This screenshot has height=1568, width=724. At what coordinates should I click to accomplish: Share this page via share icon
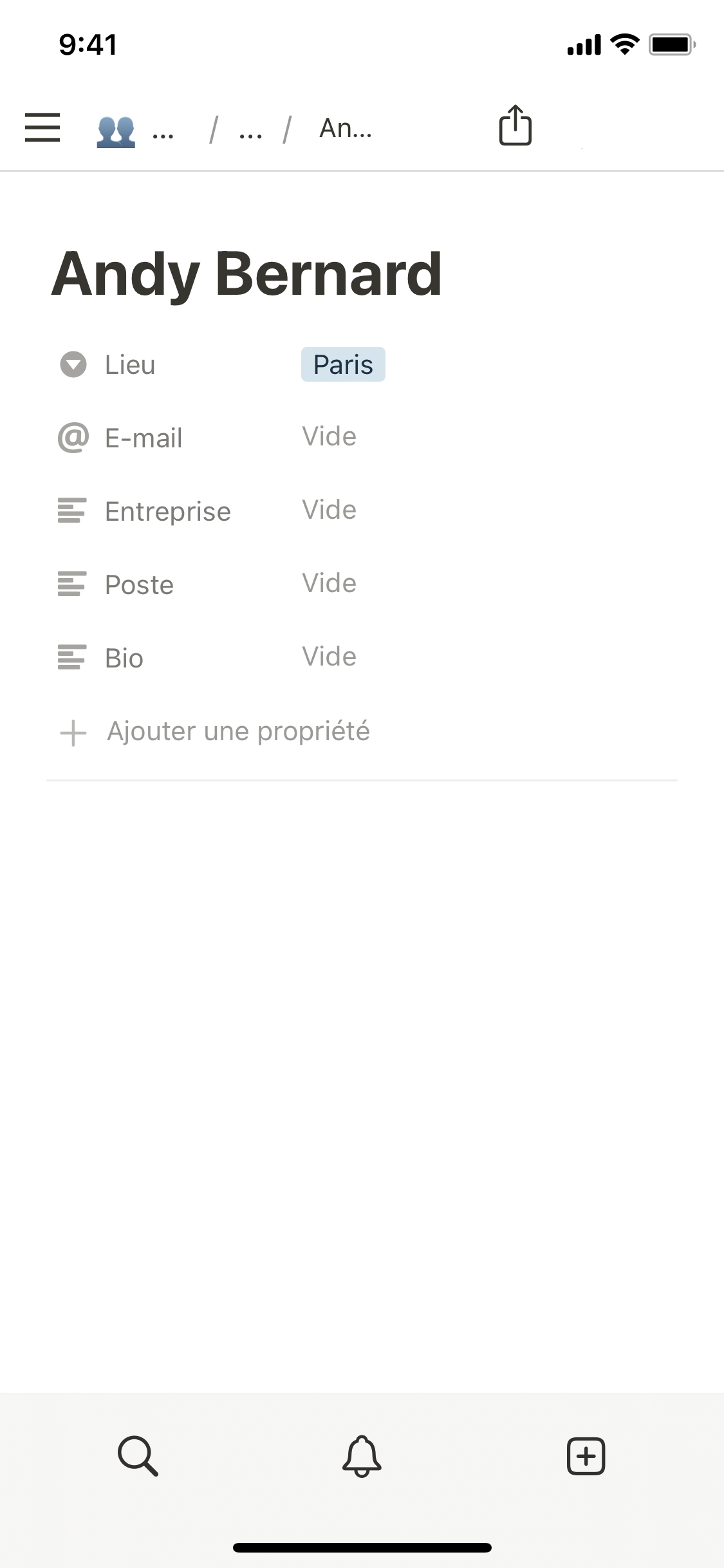coord(515,126)
